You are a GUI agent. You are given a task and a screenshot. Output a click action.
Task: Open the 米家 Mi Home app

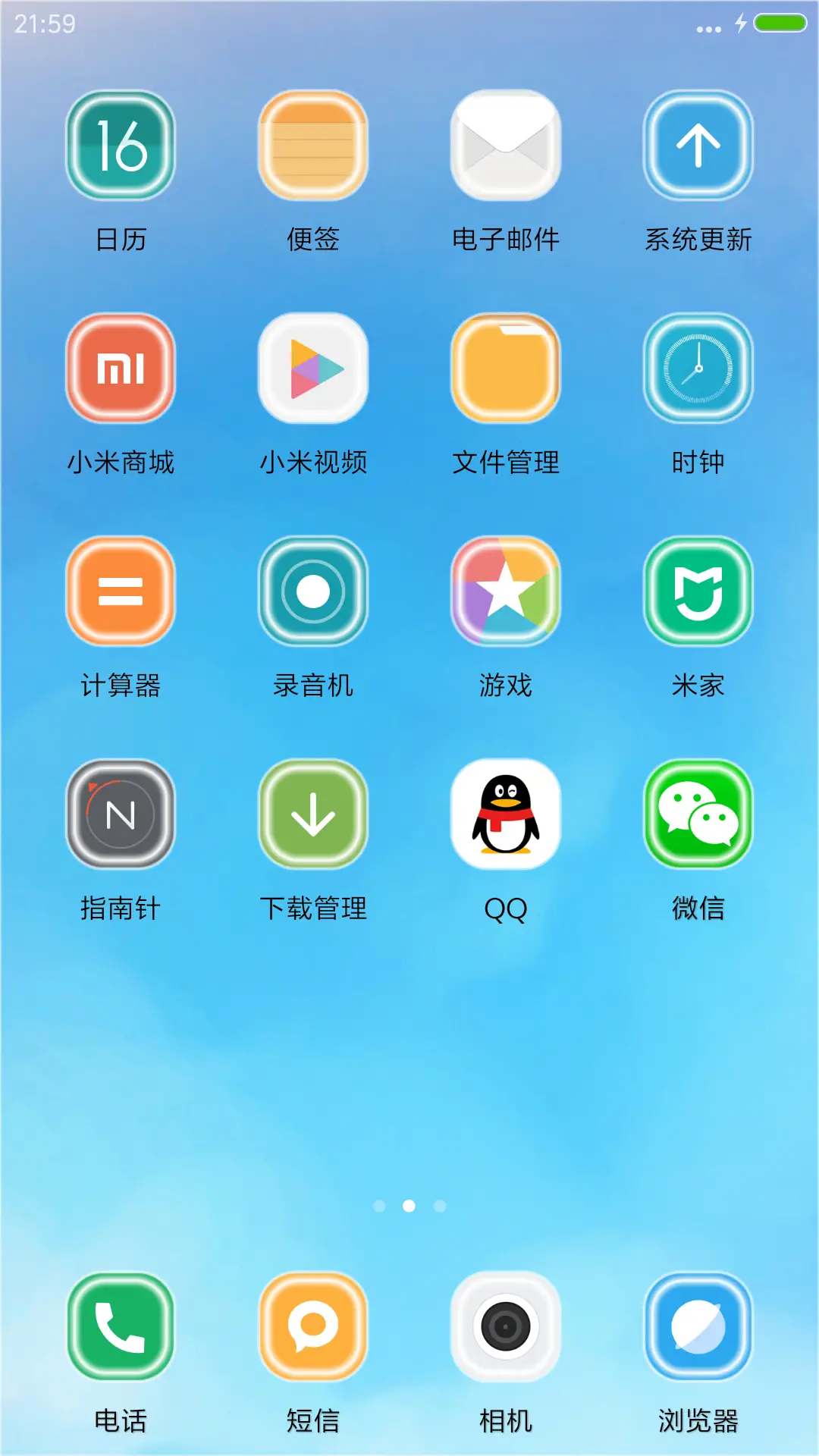tap(698, 591)
